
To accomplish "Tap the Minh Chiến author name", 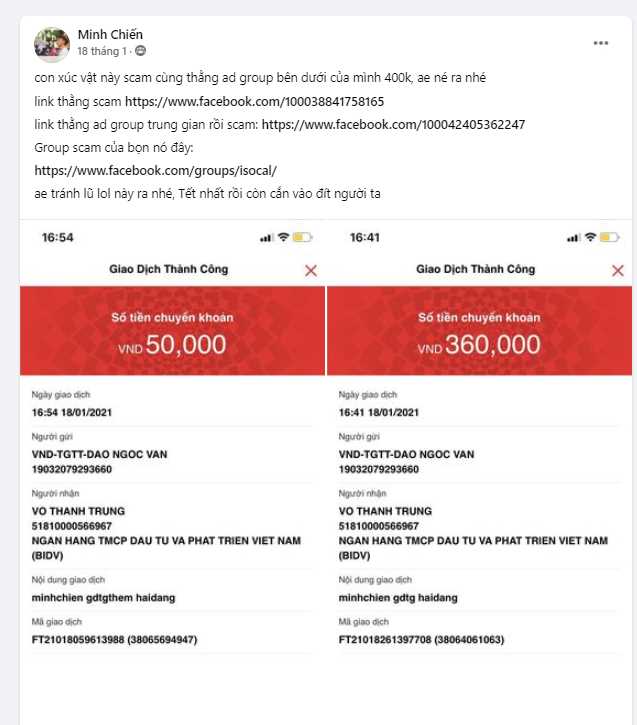I will (x=110, y=34).
